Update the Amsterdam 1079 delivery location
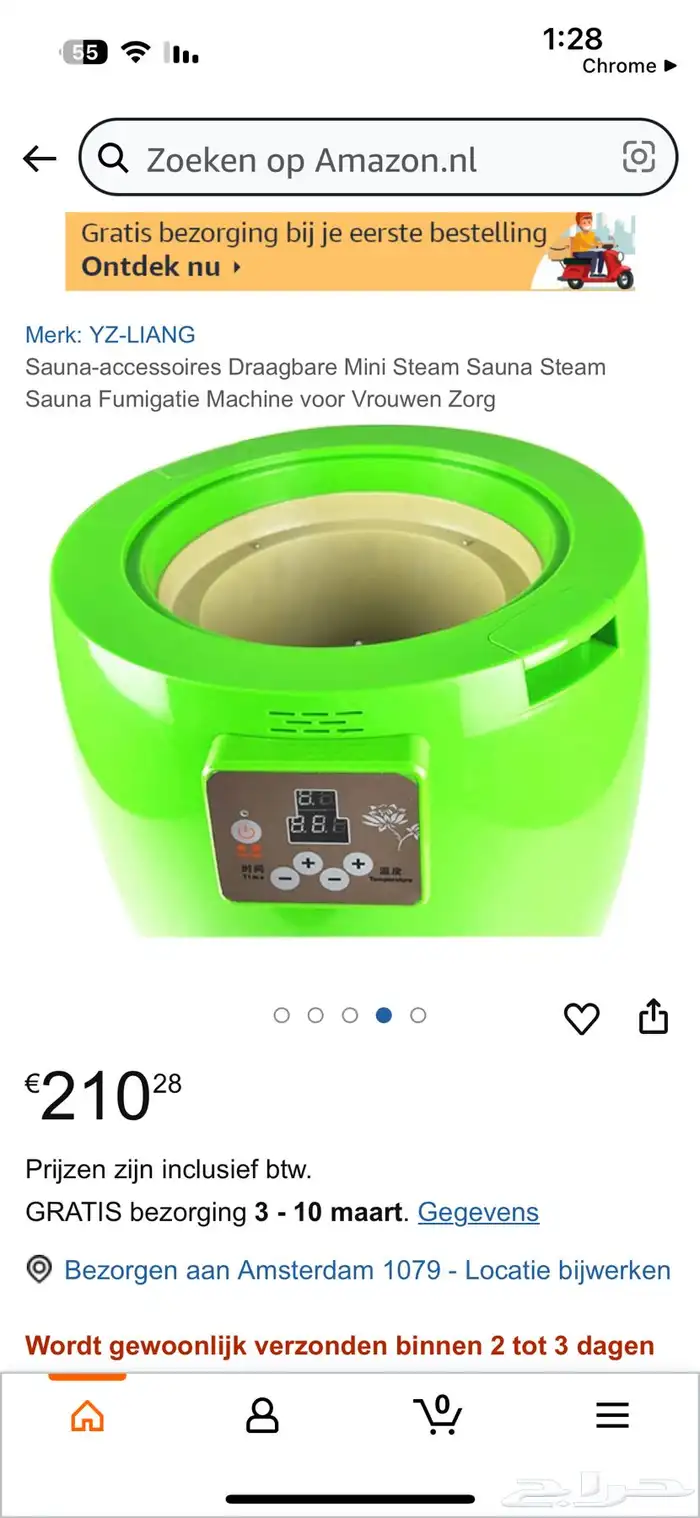This screenshot has width=700, height=1518. click(x=366, y=1270)
